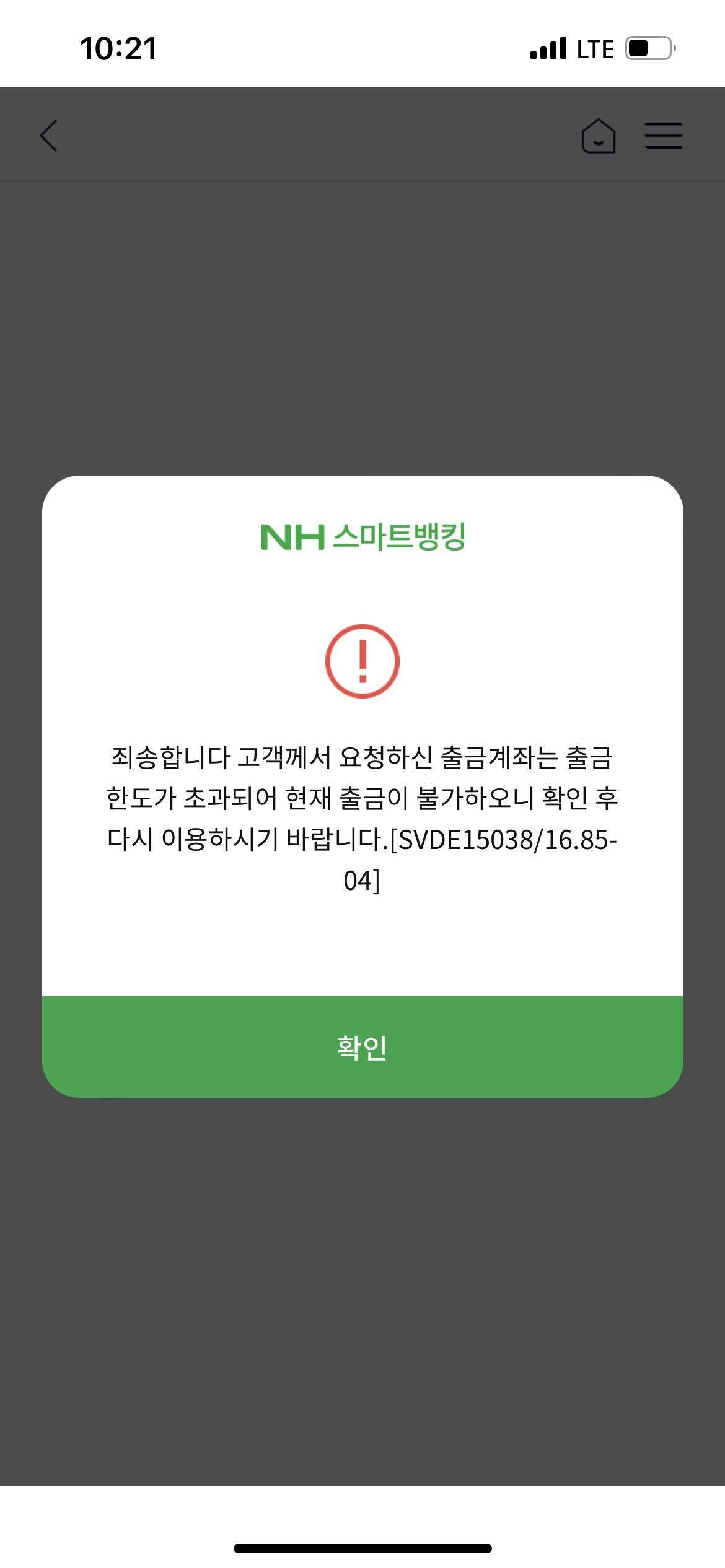Open the home screen via the house icon
This screenshot has height=1568, width=725.
point(598,135)
